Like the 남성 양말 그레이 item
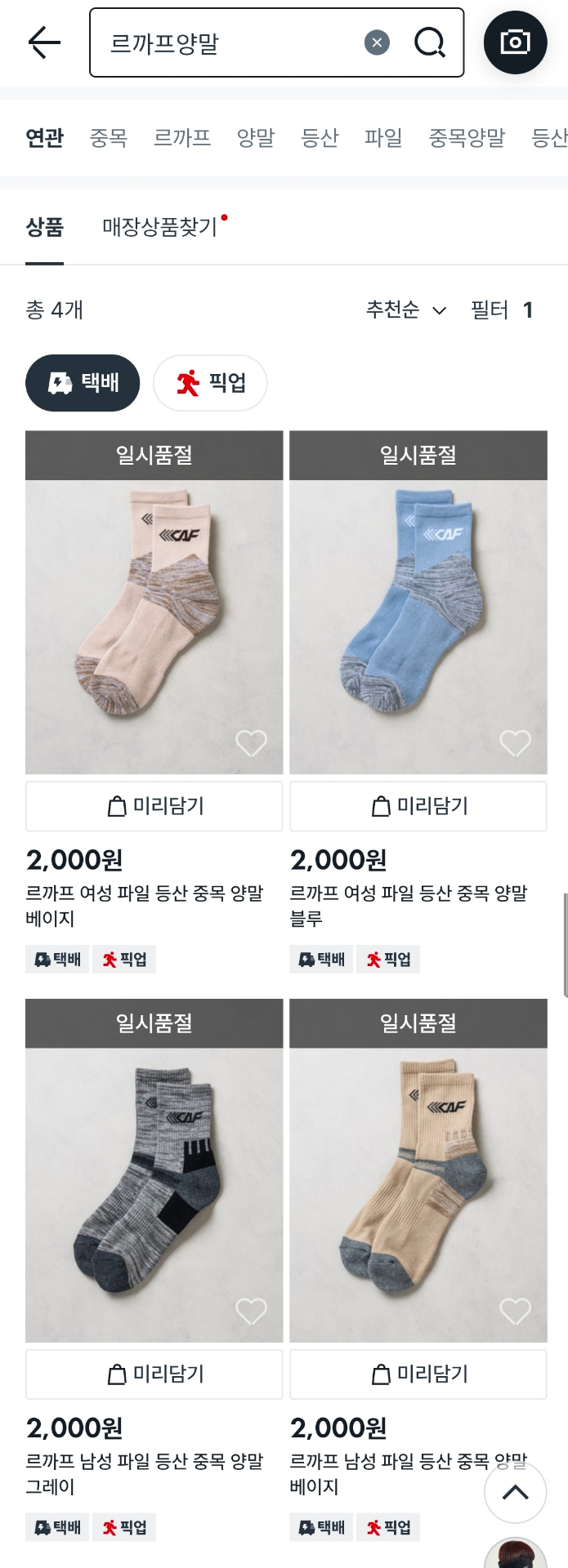The width and height of the screenshot is (568, 1568). [251, 1311]
